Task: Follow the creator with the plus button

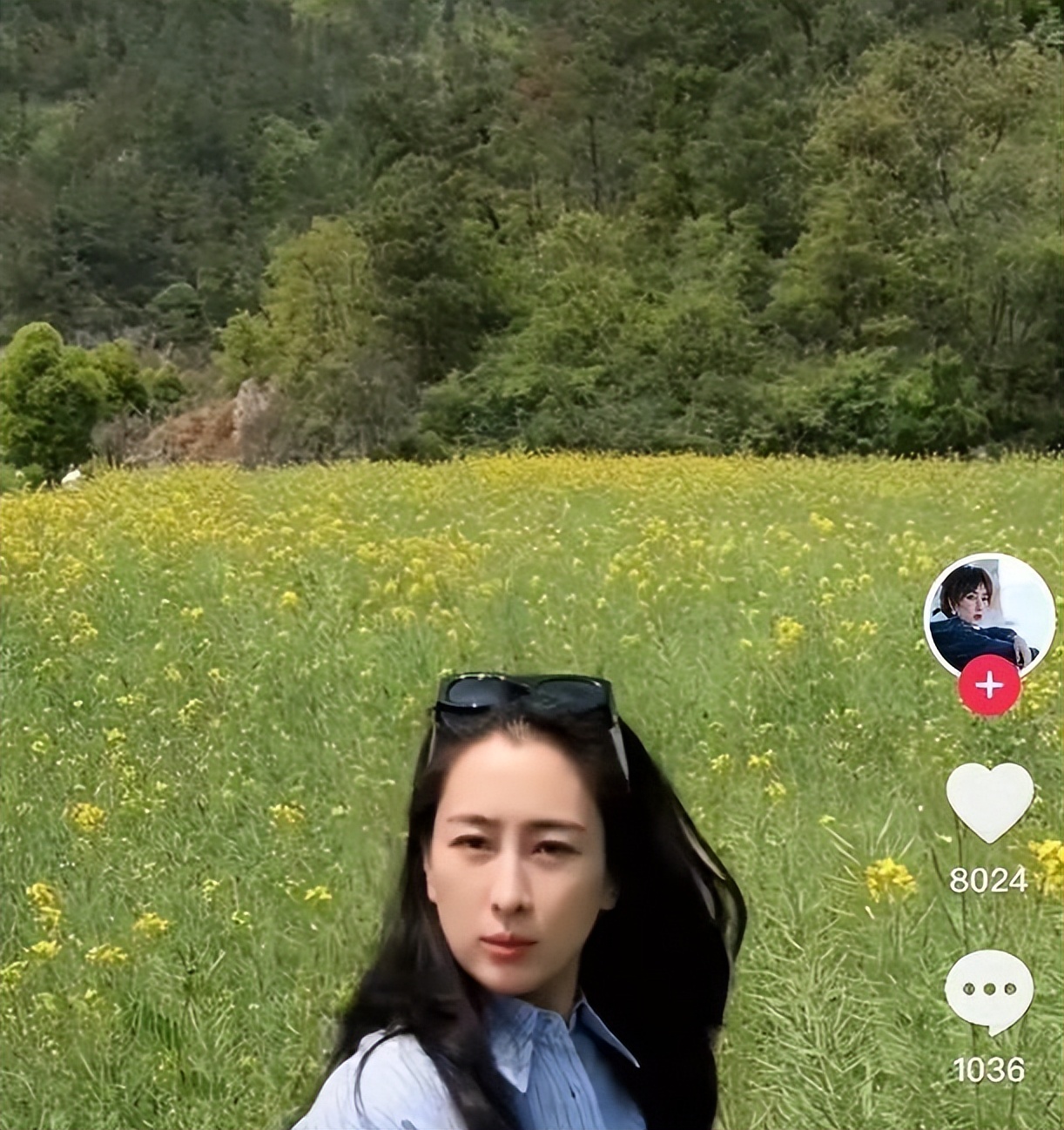Action: pyautogui.click(x=989, y=685)
